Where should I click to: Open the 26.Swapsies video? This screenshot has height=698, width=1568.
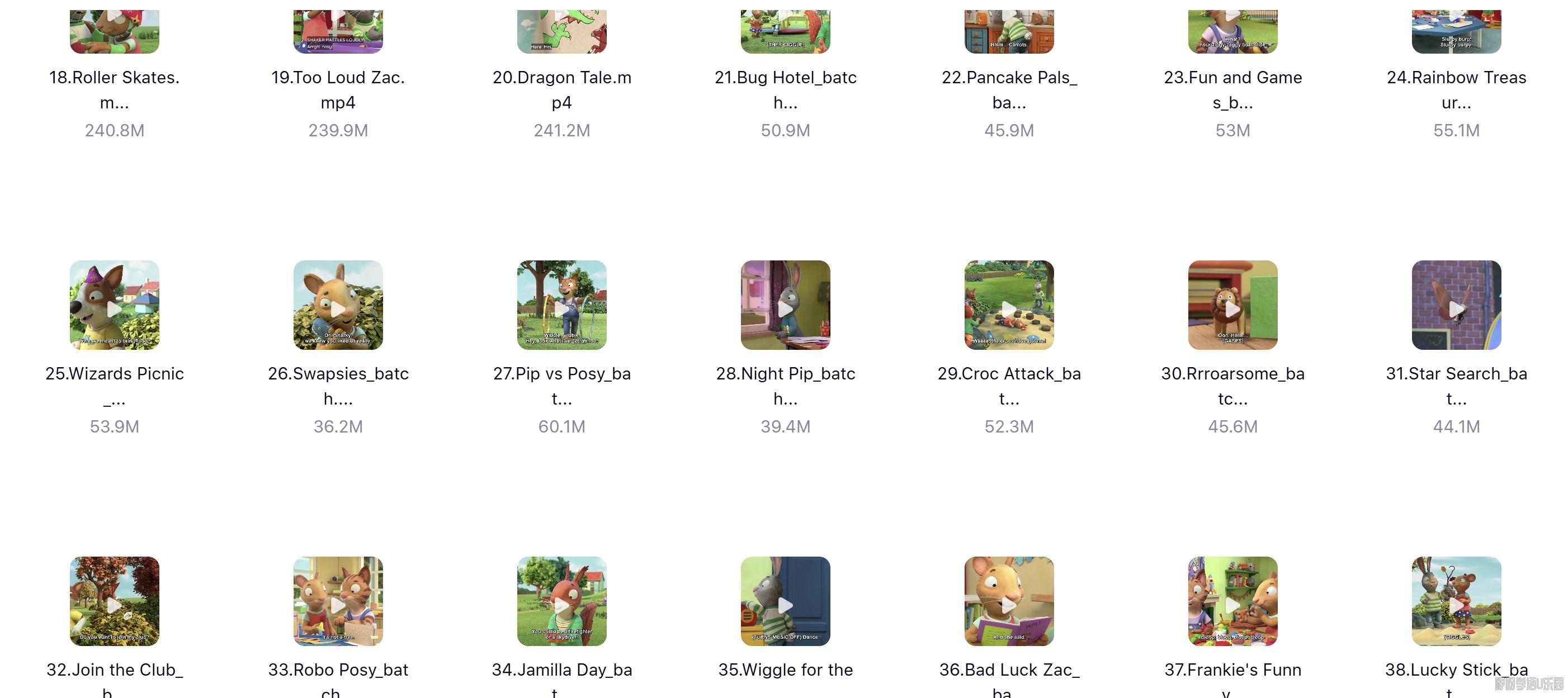(x=338, y=305)
